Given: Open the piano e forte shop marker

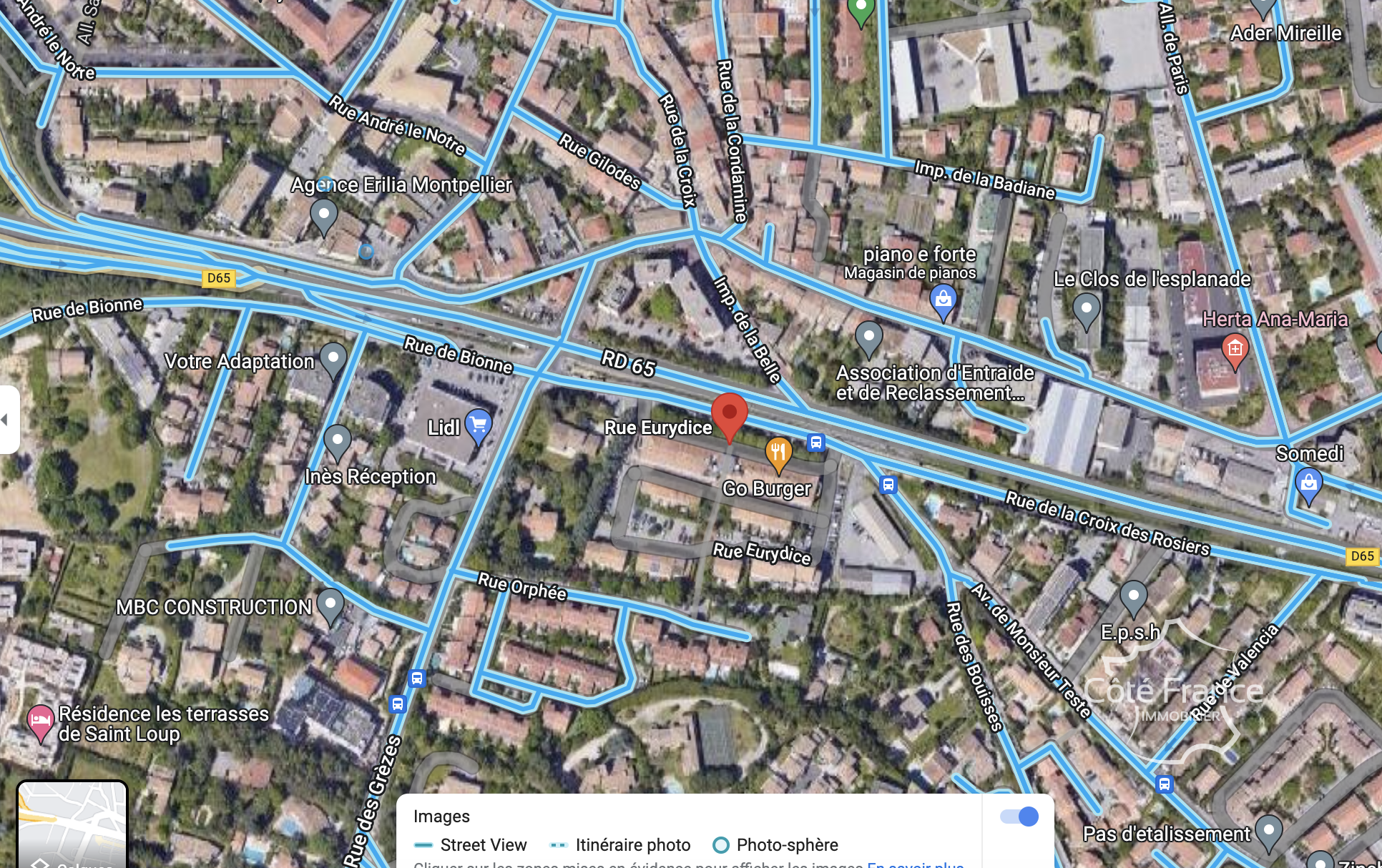Looking at the screenshot, I should click(x=943, y=300).
